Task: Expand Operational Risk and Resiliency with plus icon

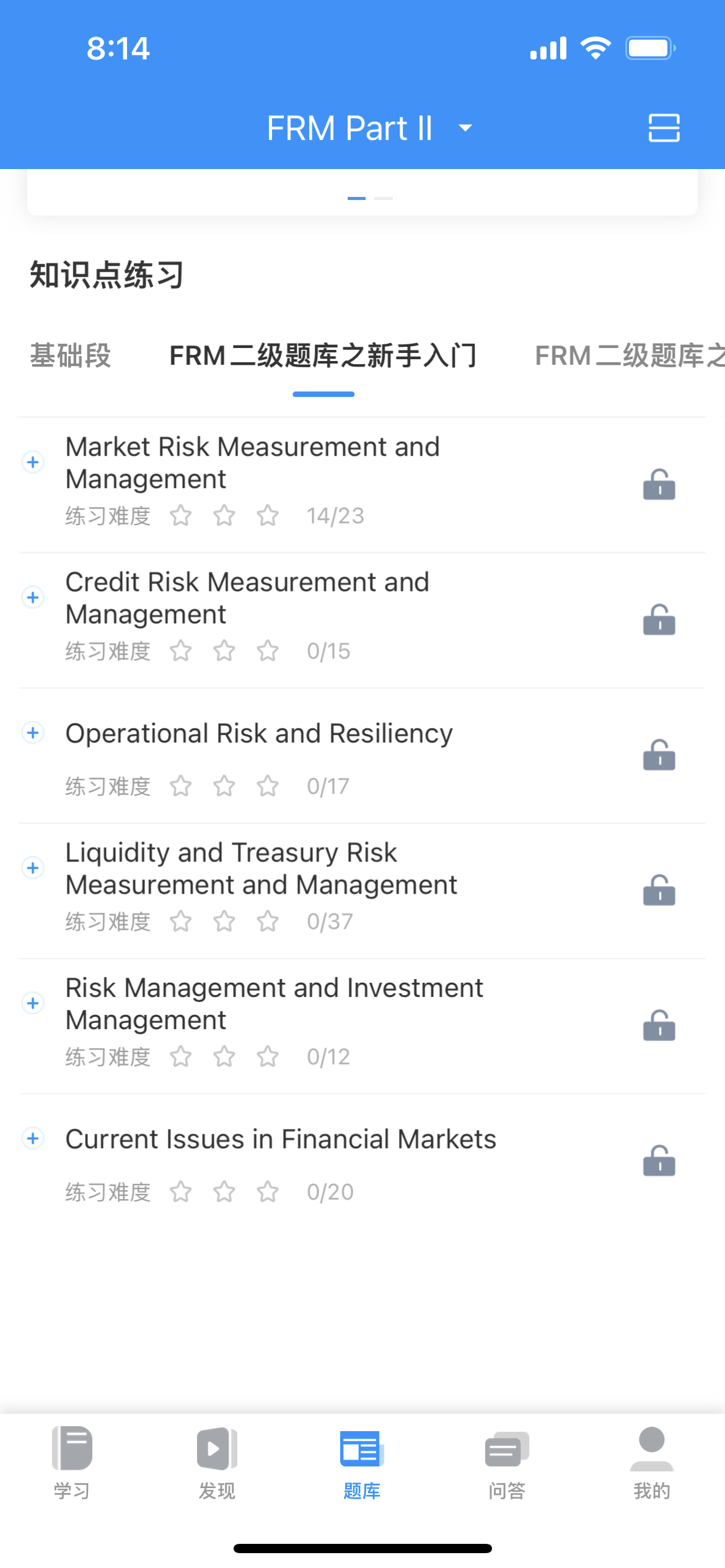Action: (x=33, y=733)
